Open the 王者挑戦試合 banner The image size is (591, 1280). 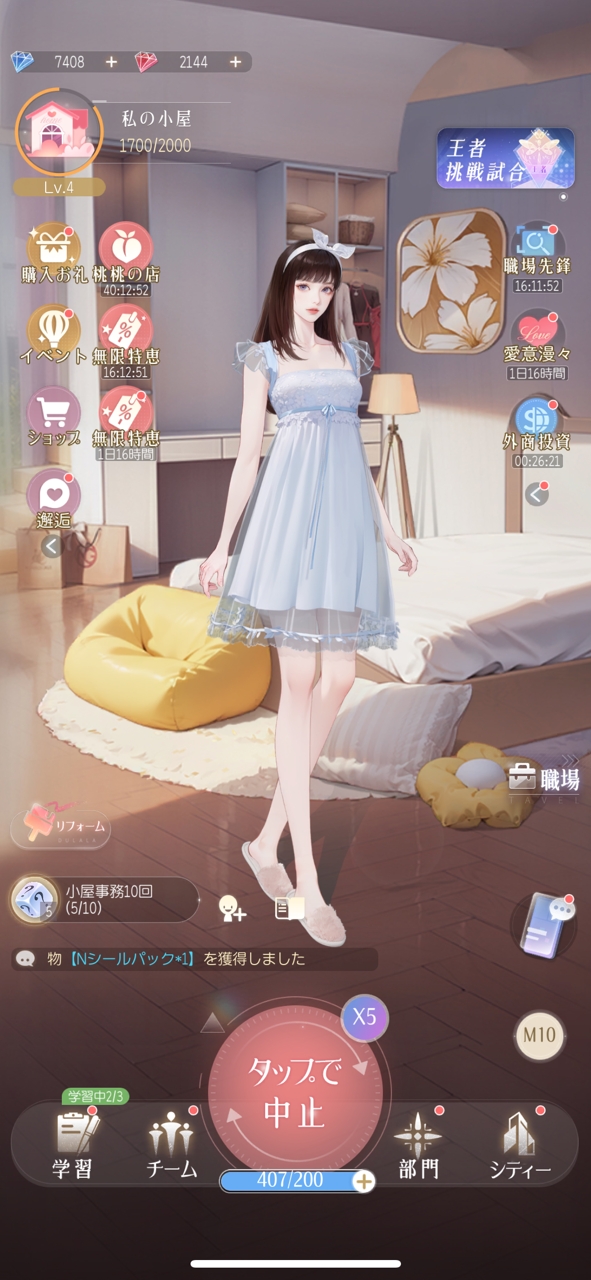point(505,158)
